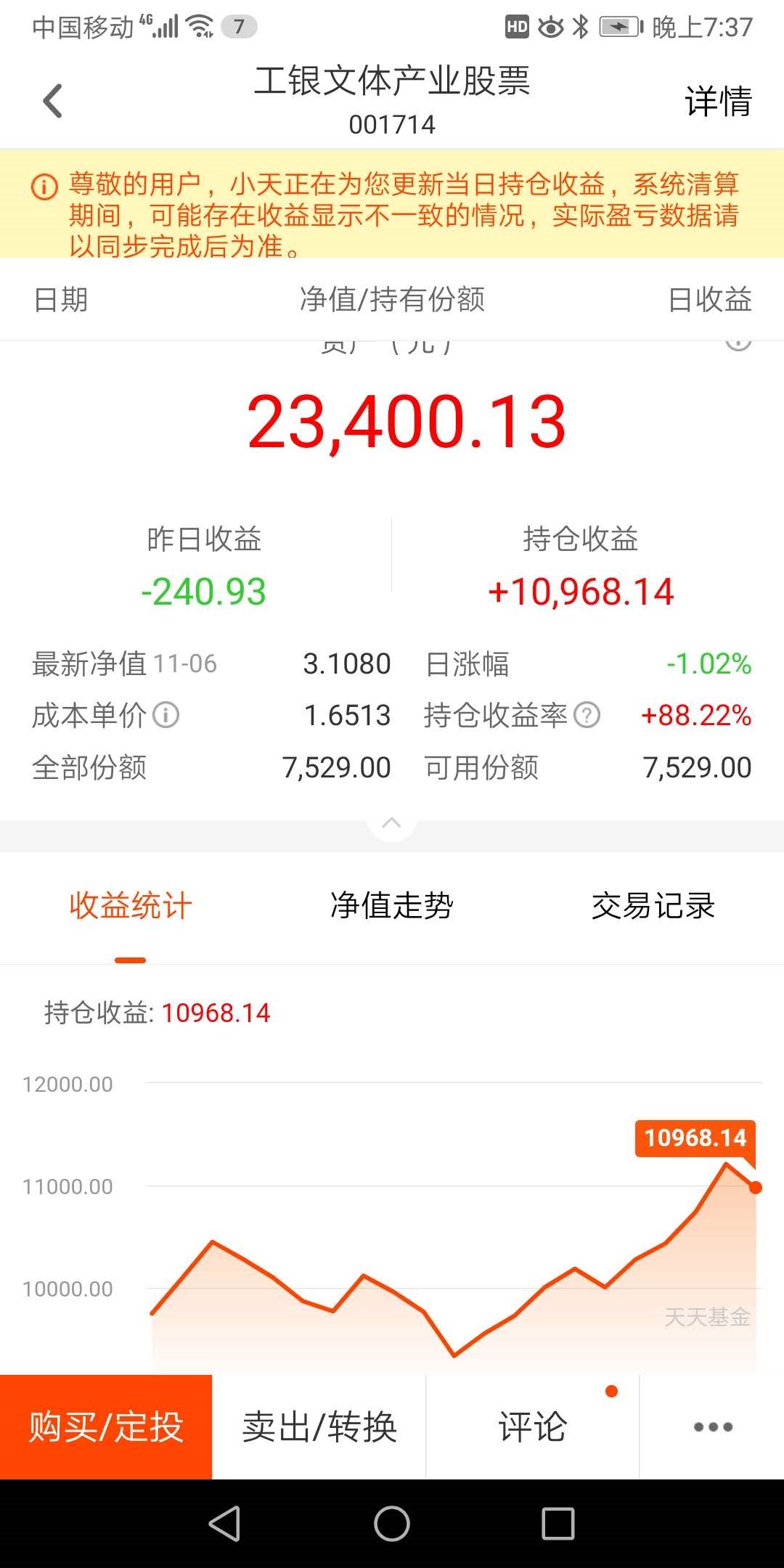The image size is (784, 1568).
Task: Tap the 卖出/转换 button
Action: [x=319, y=1427]
